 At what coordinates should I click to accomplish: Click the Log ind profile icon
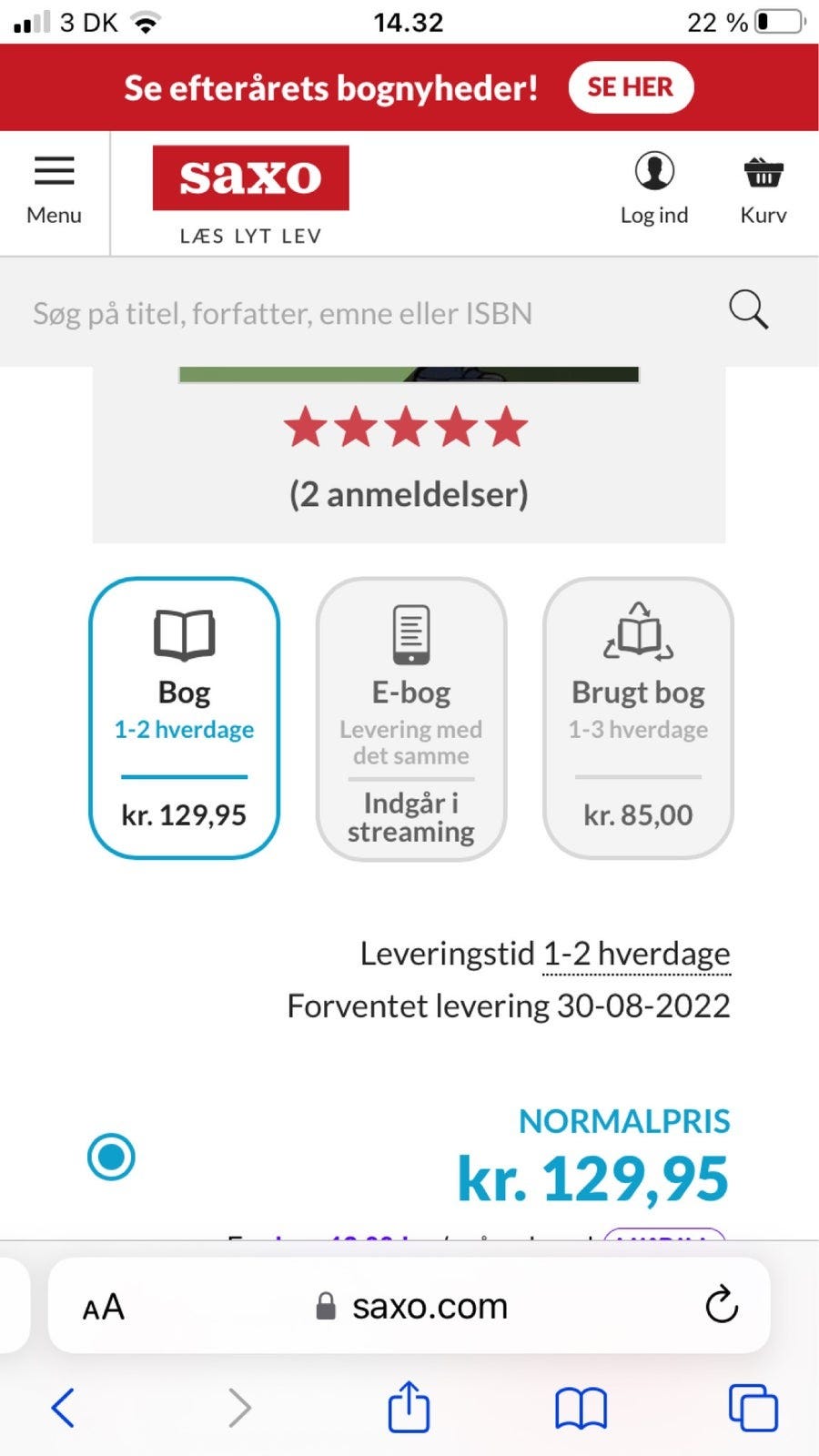pos(653,170)
